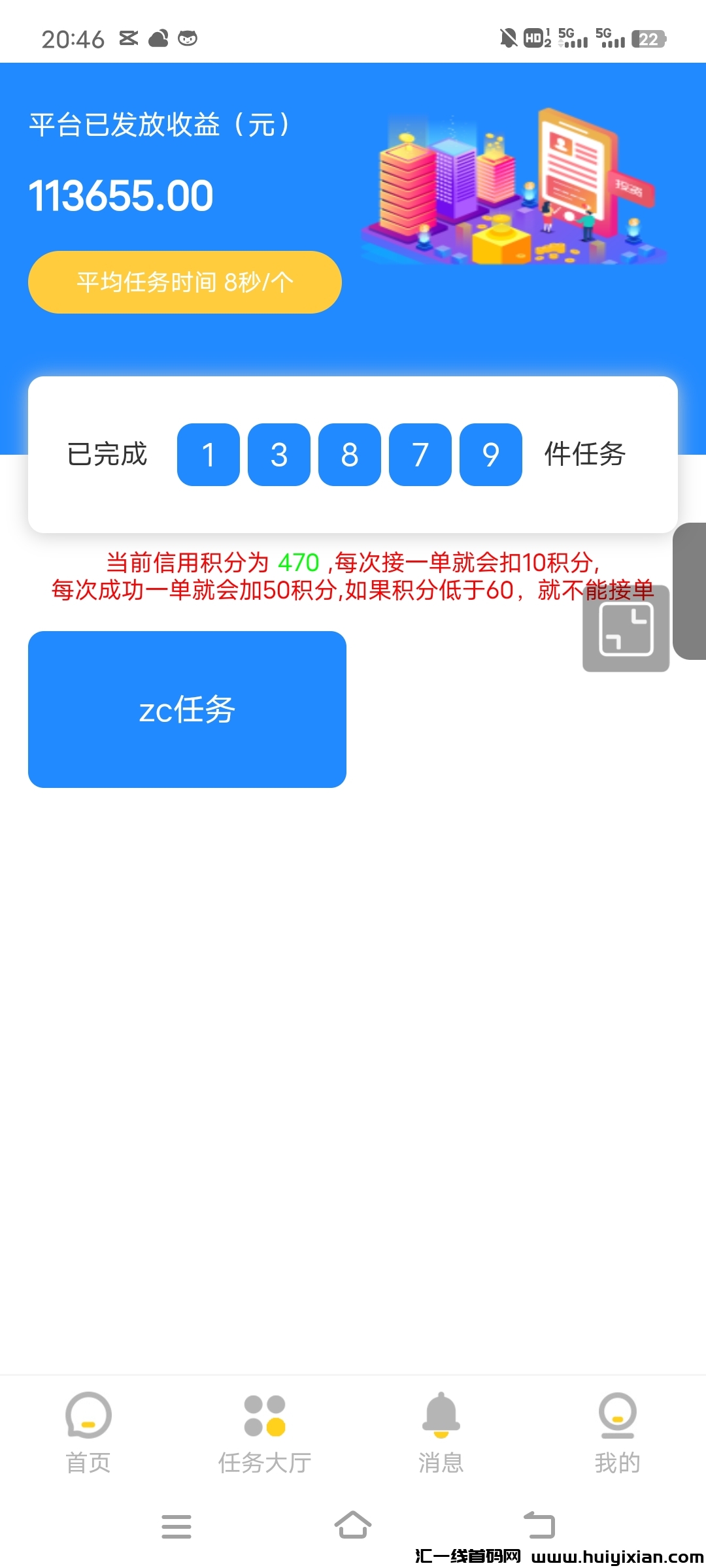Screen dimensions: 706x1568
Task: Tap the floating mini-window icon on the right
Action: click(625, 629)
